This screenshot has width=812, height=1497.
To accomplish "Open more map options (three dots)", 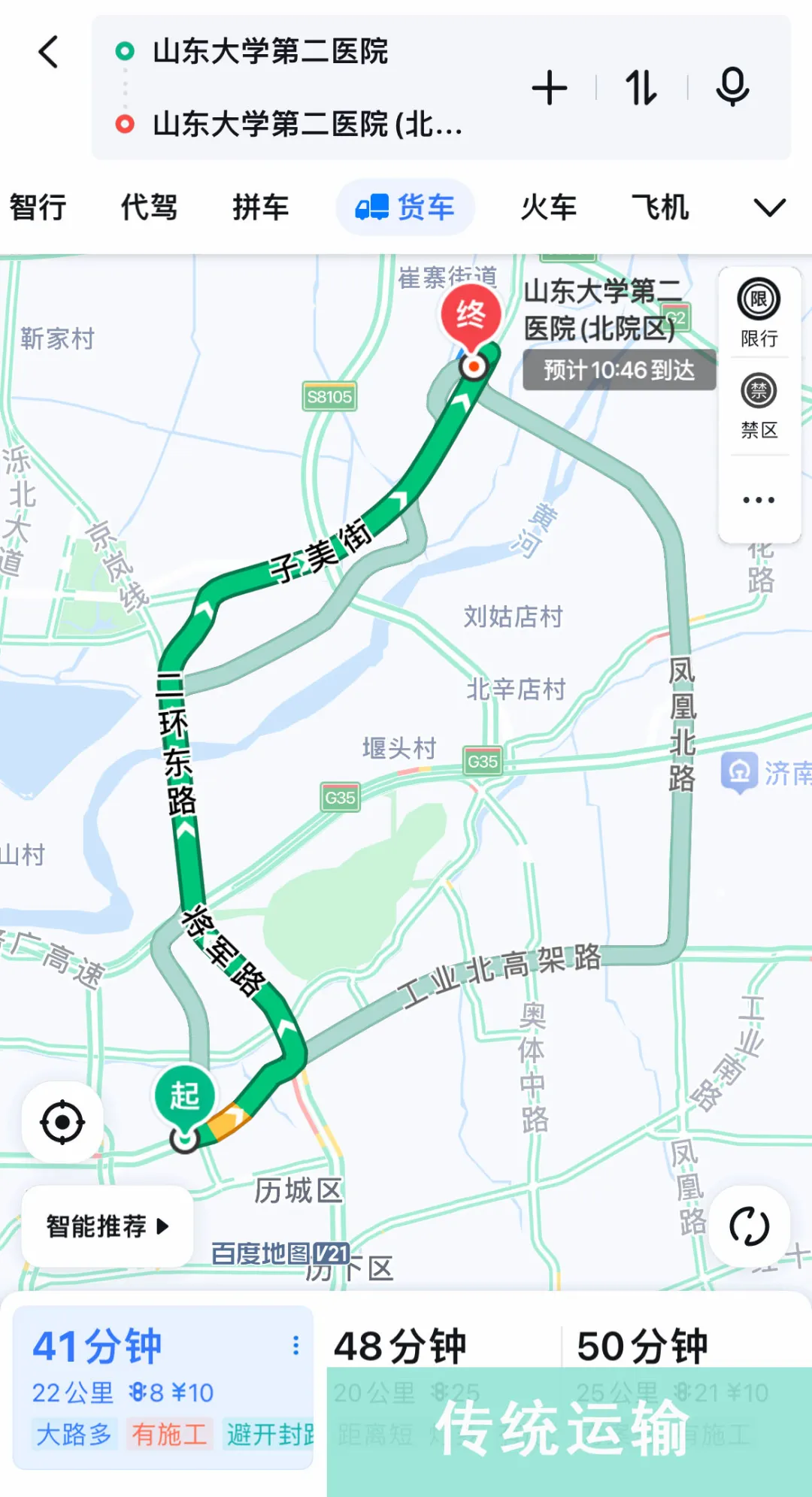I will tap(759, 500).
